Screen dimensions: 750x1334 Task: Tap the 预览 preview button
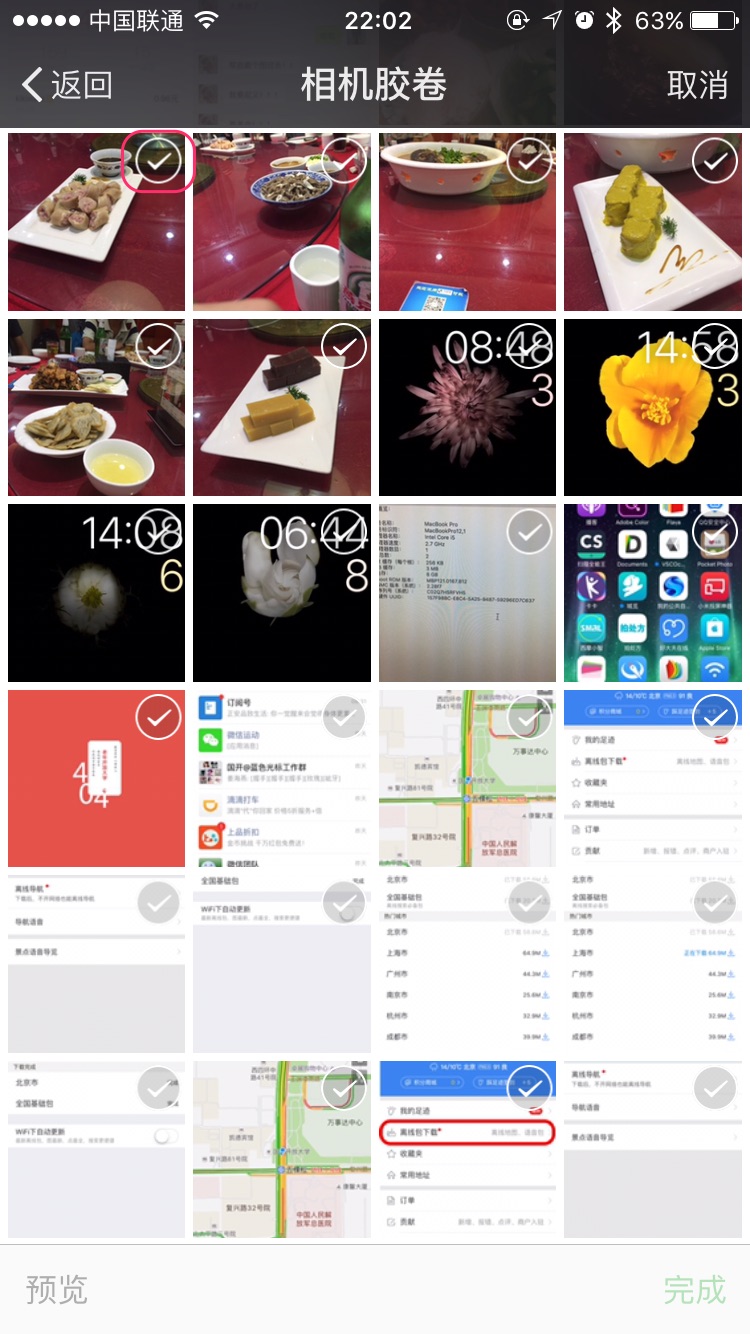coord(57,1289)
